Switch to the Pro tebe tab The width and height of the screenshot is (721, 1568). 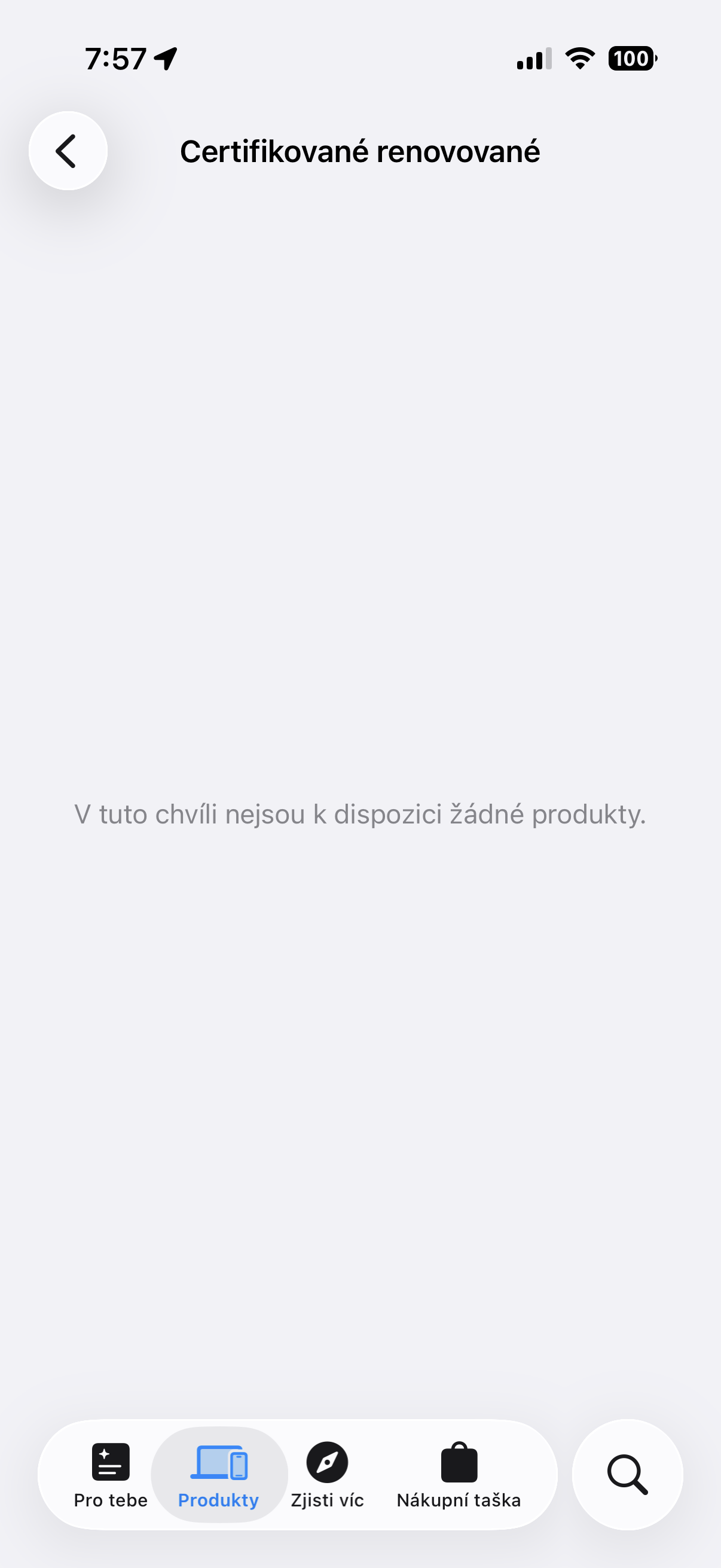point(111,1474)
